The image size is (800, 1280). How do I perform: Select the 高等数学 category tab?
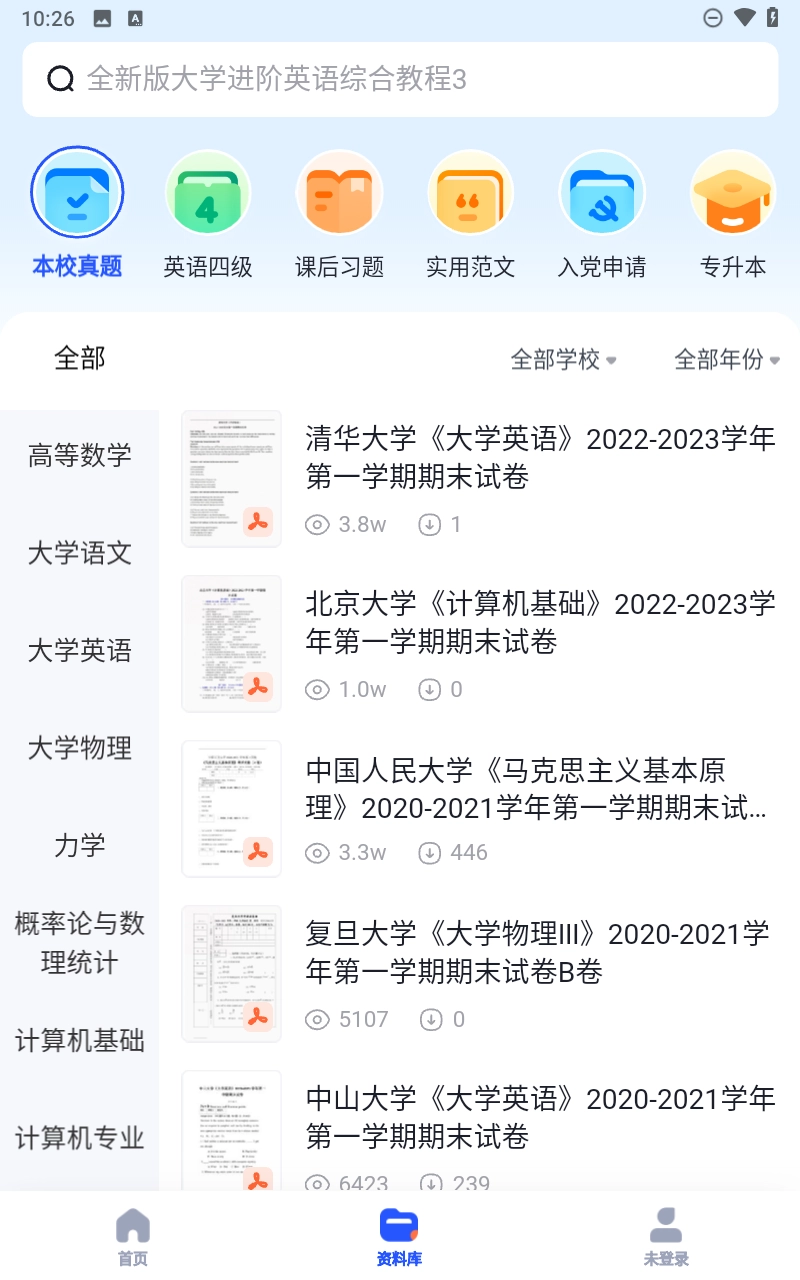tap(79, 455)
